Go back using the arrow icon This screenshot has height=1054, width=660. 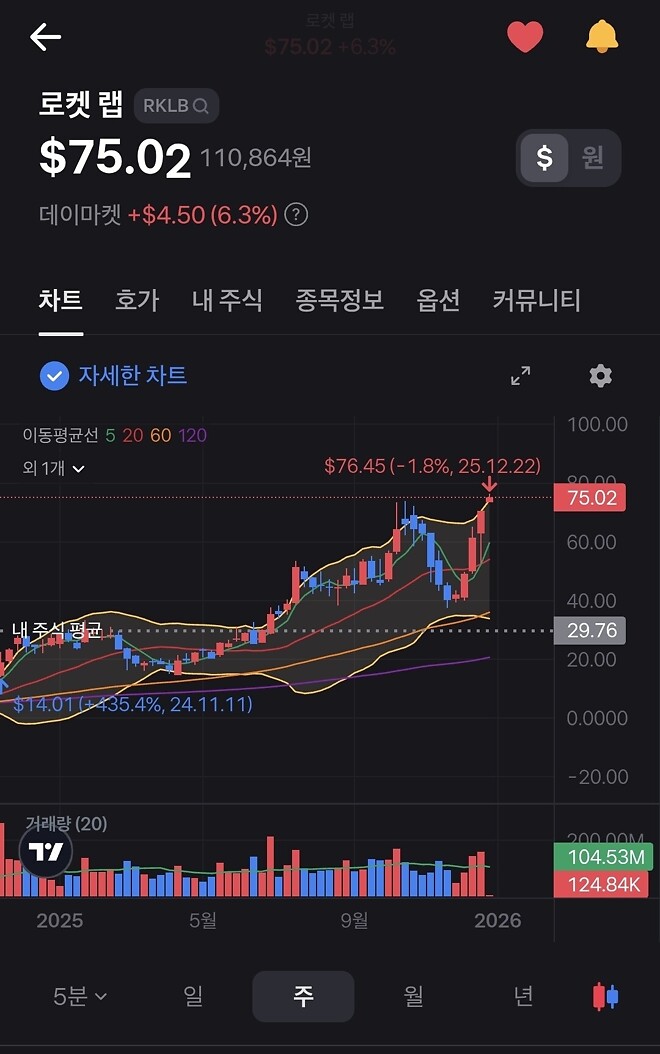(x=46, y=37)
